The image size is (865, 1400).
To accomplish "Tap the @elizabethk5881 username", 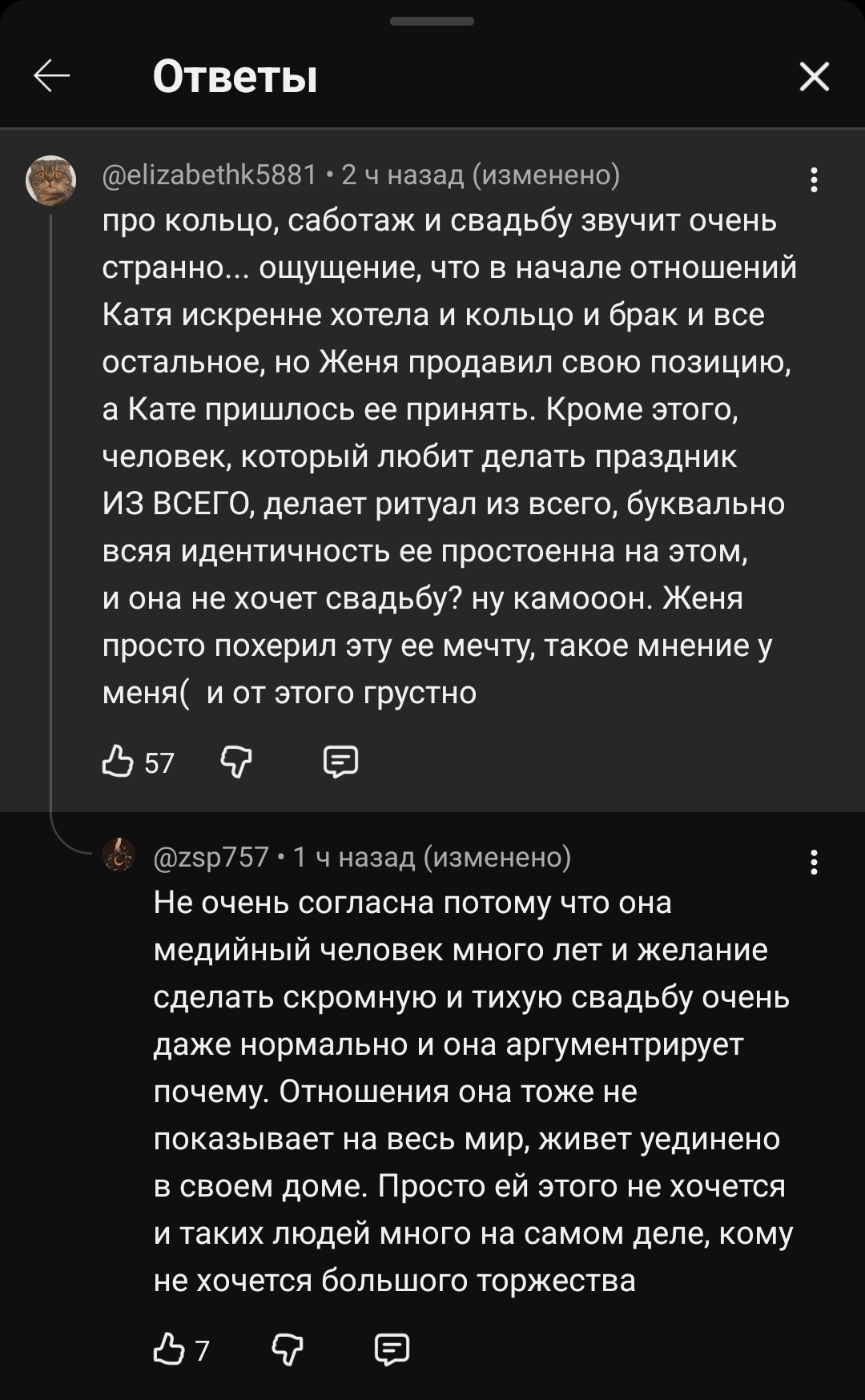I will click(x=210, y=174).
